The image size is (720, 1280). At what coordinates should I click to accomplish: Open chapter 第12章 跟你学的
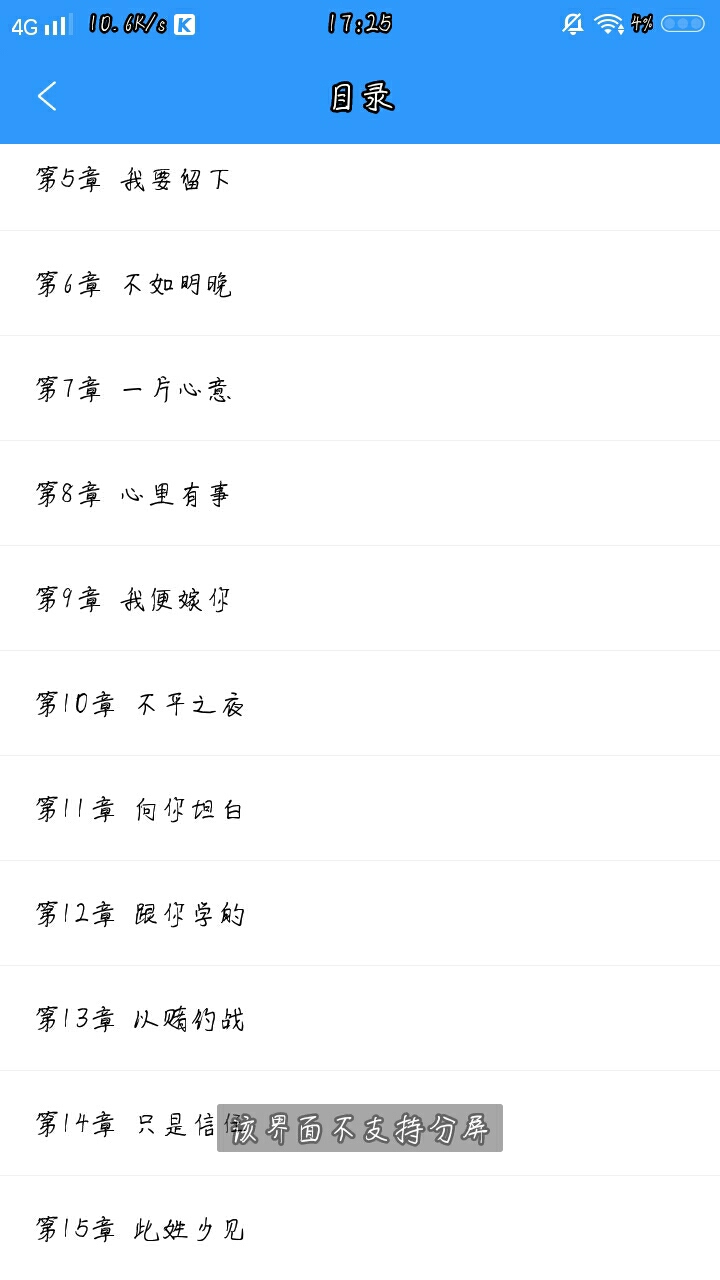click(x=360, y=914)
